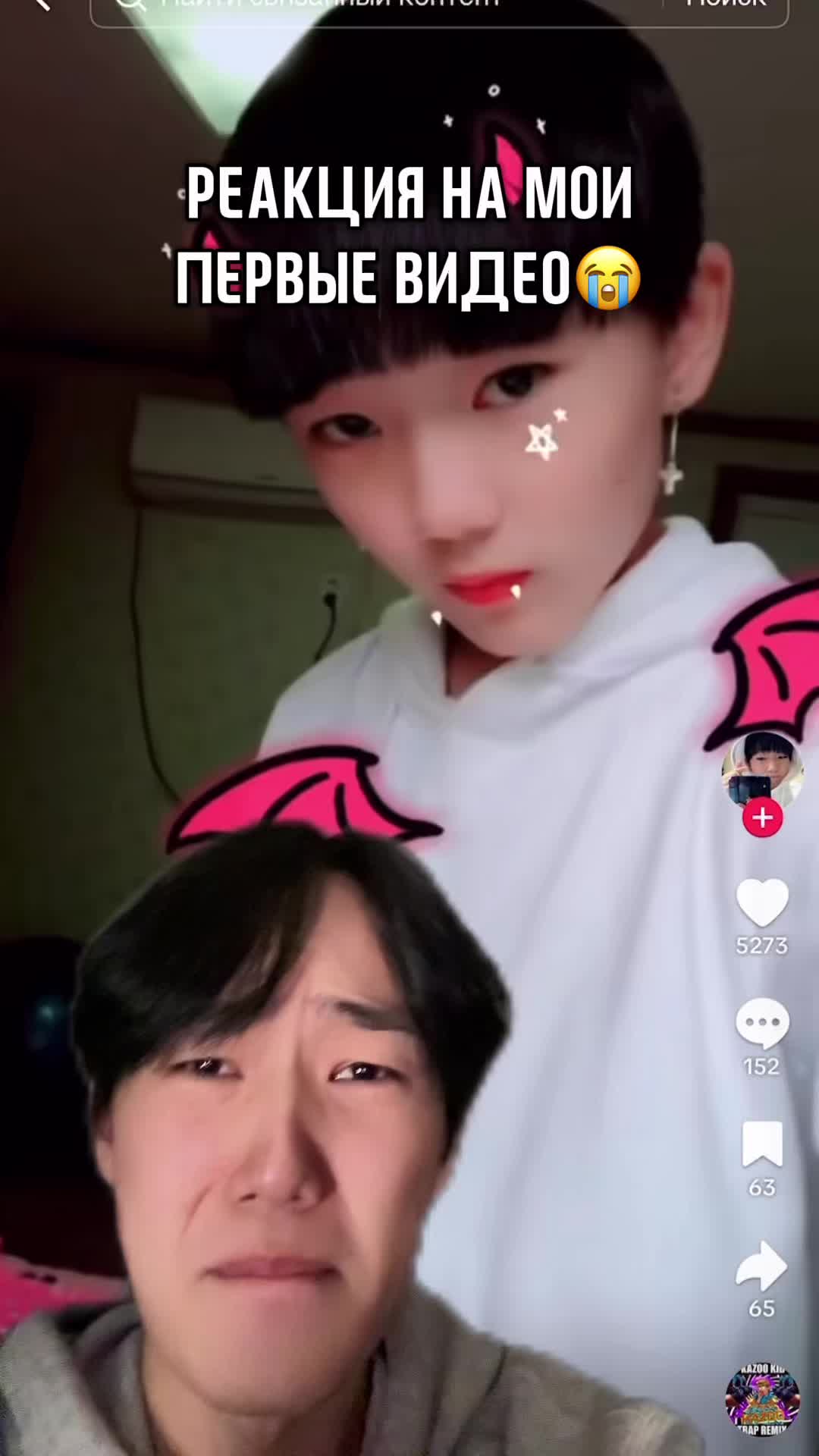Follow the creator with the plus button
Screen dimensions: 819x1456
(x=762, y=817)
